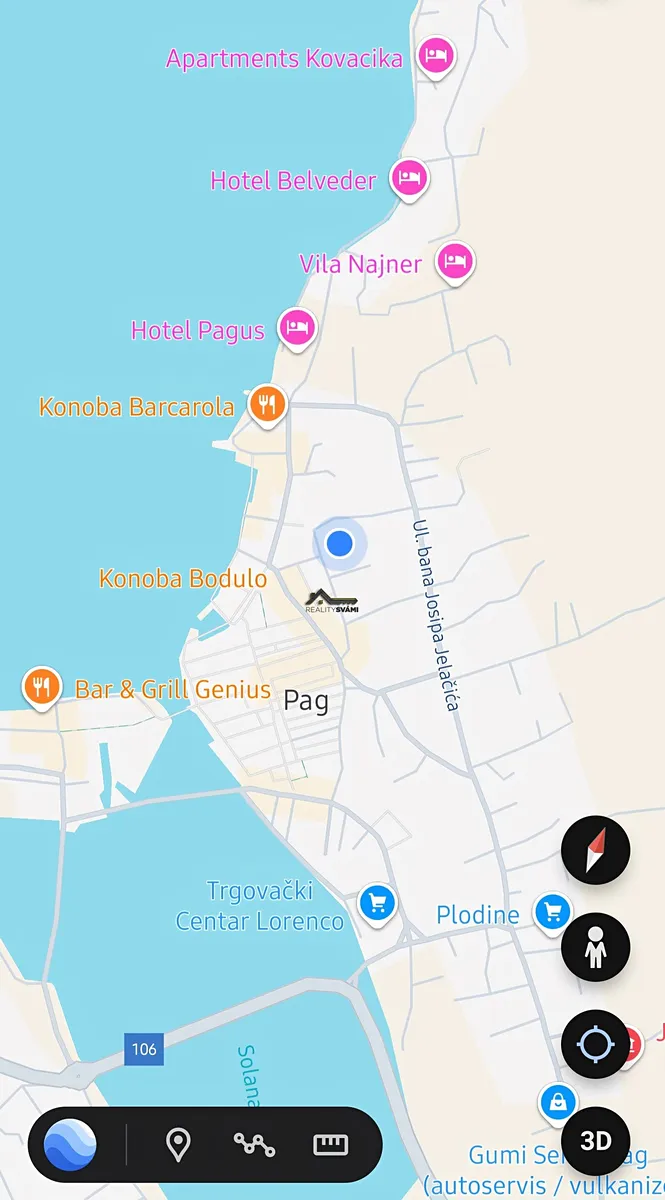Center map on my location
The image size is (665, 1200).
coord(596,1044)
